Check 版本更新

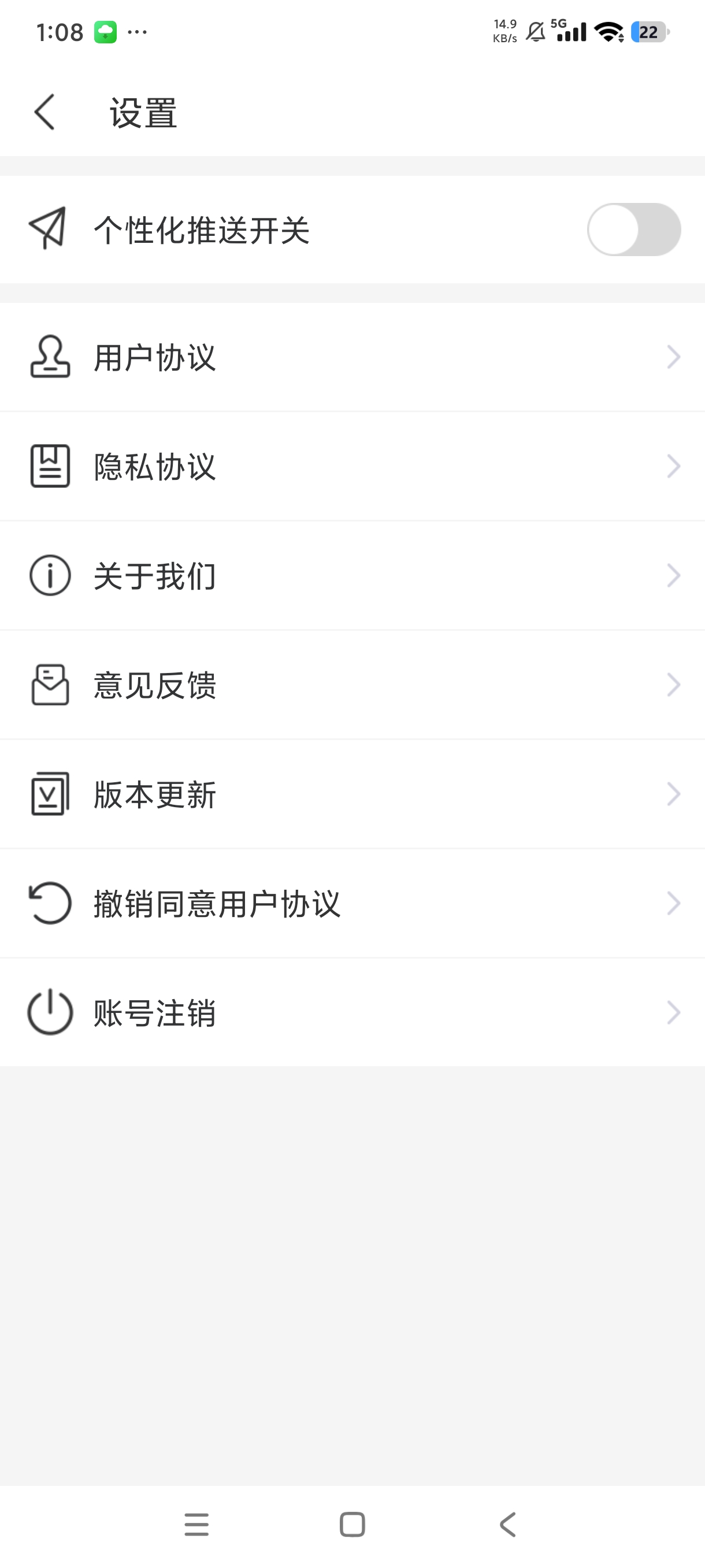tap(353, 794)
